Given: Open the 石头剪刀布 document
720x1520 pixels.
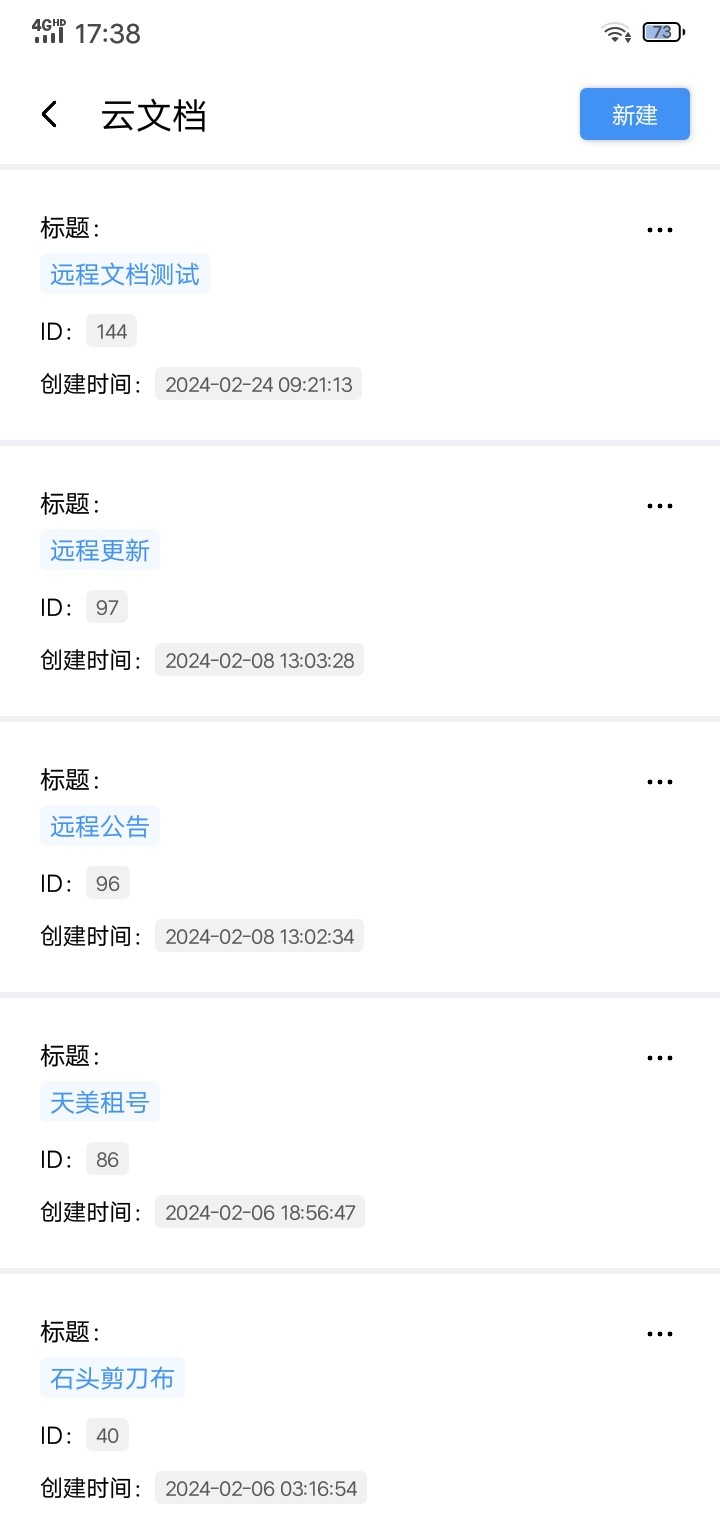Looking at the screenshot, I should point(112,1378).
